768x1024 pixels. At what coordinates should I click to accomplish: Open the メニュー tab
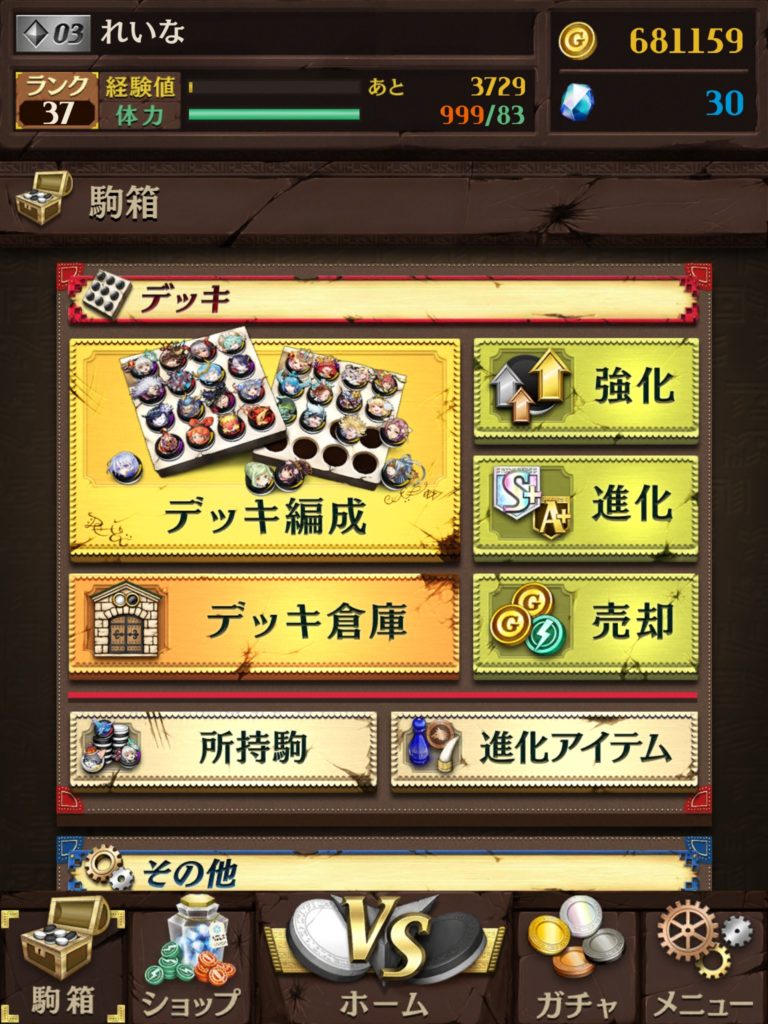(x=704, y=962)
